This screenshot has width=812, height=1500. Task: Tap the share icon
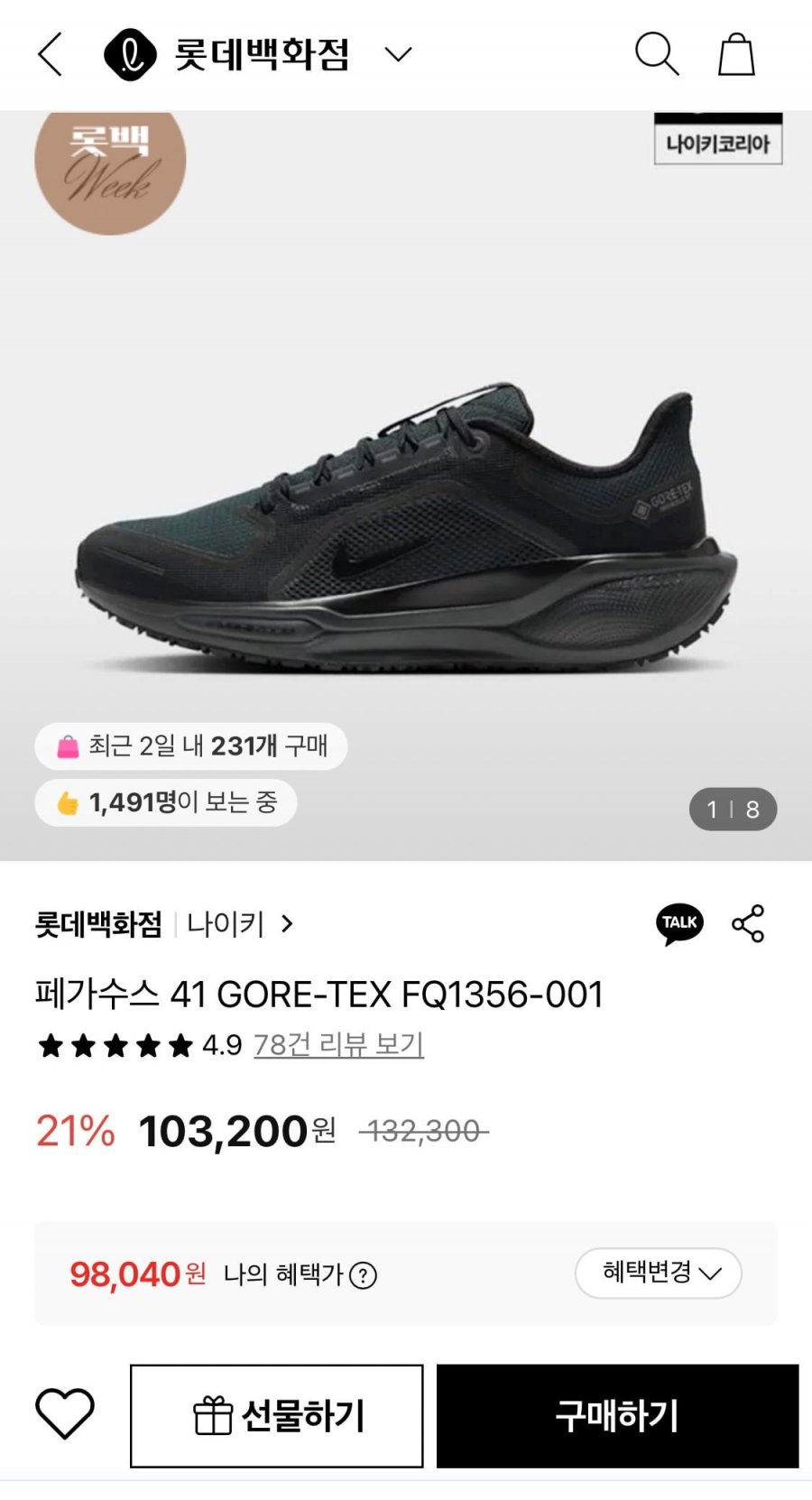(748, 923)
